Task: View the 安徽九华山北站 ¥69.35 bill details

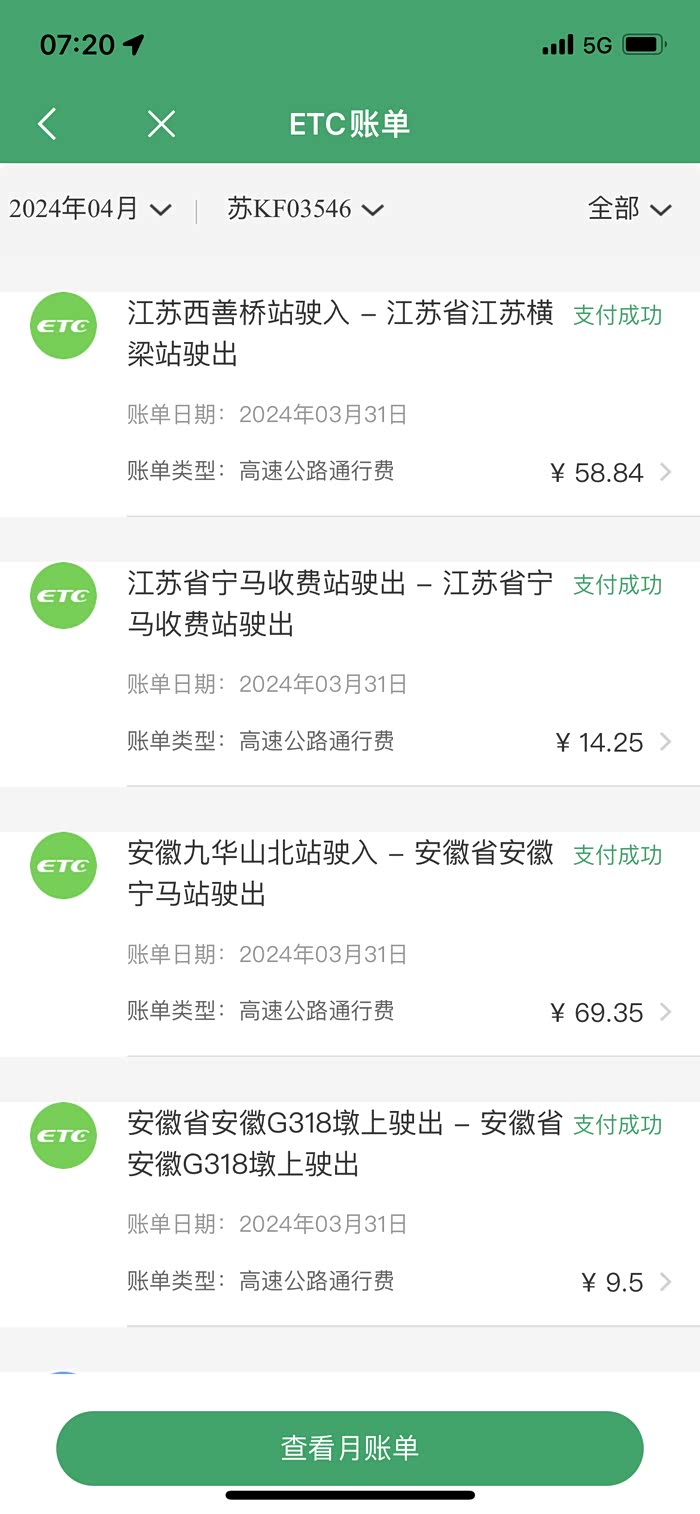Action: click(400, 940)
